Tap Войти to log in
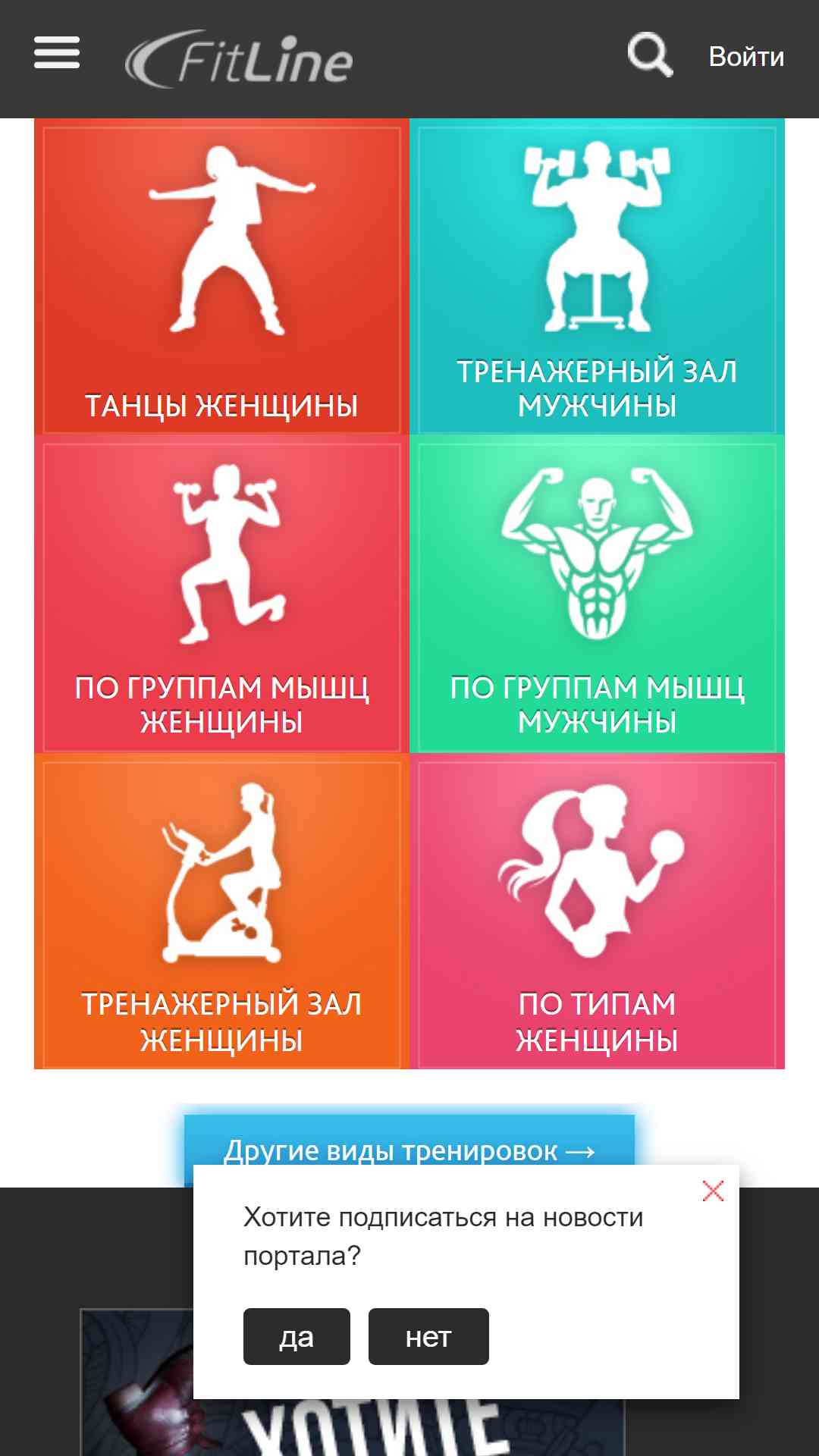Screen dimensions: 819x1456 (x=746, y=57)
